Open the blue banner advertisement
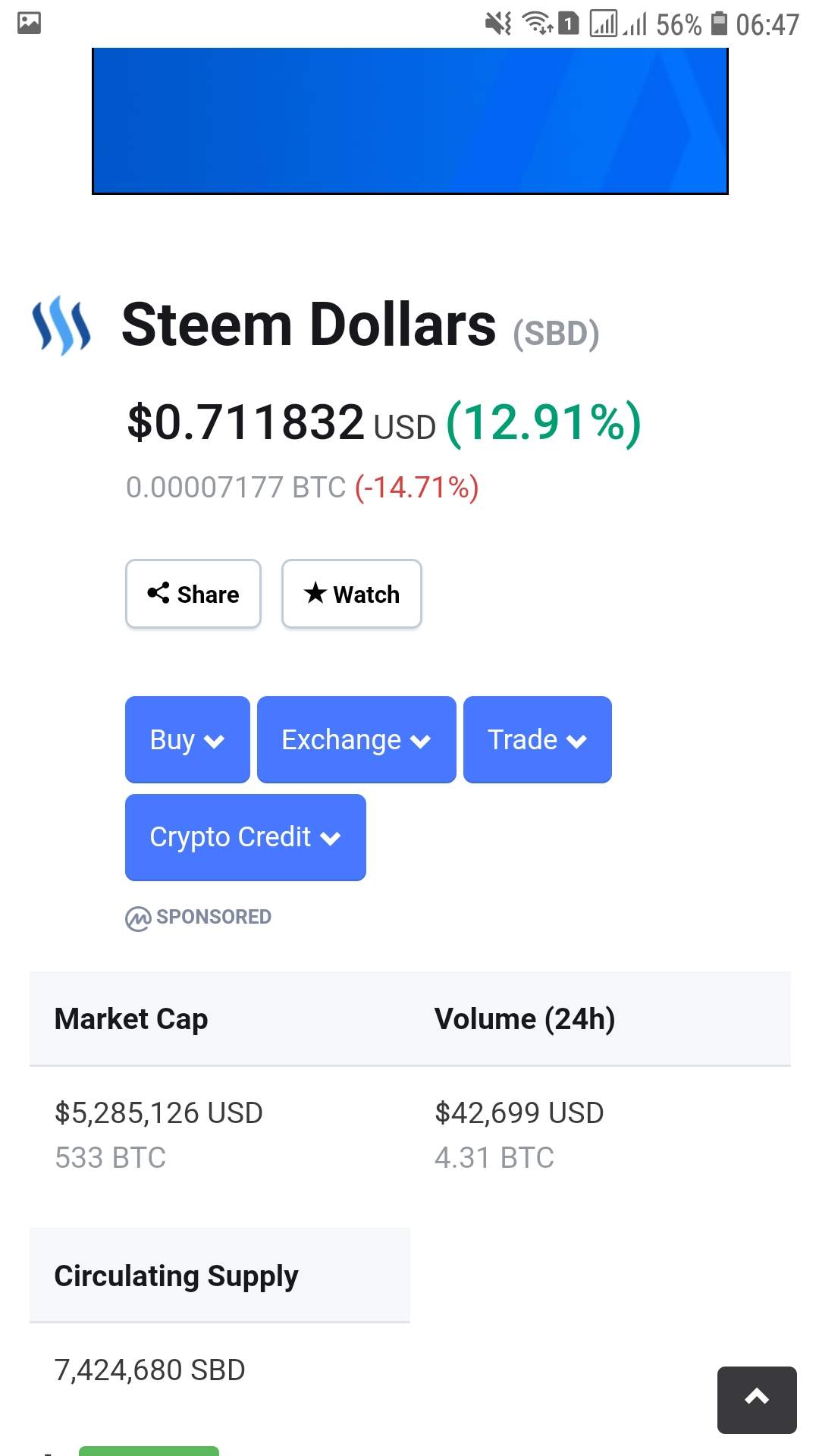Viewport: 819px width, 1456px height. 409,120
